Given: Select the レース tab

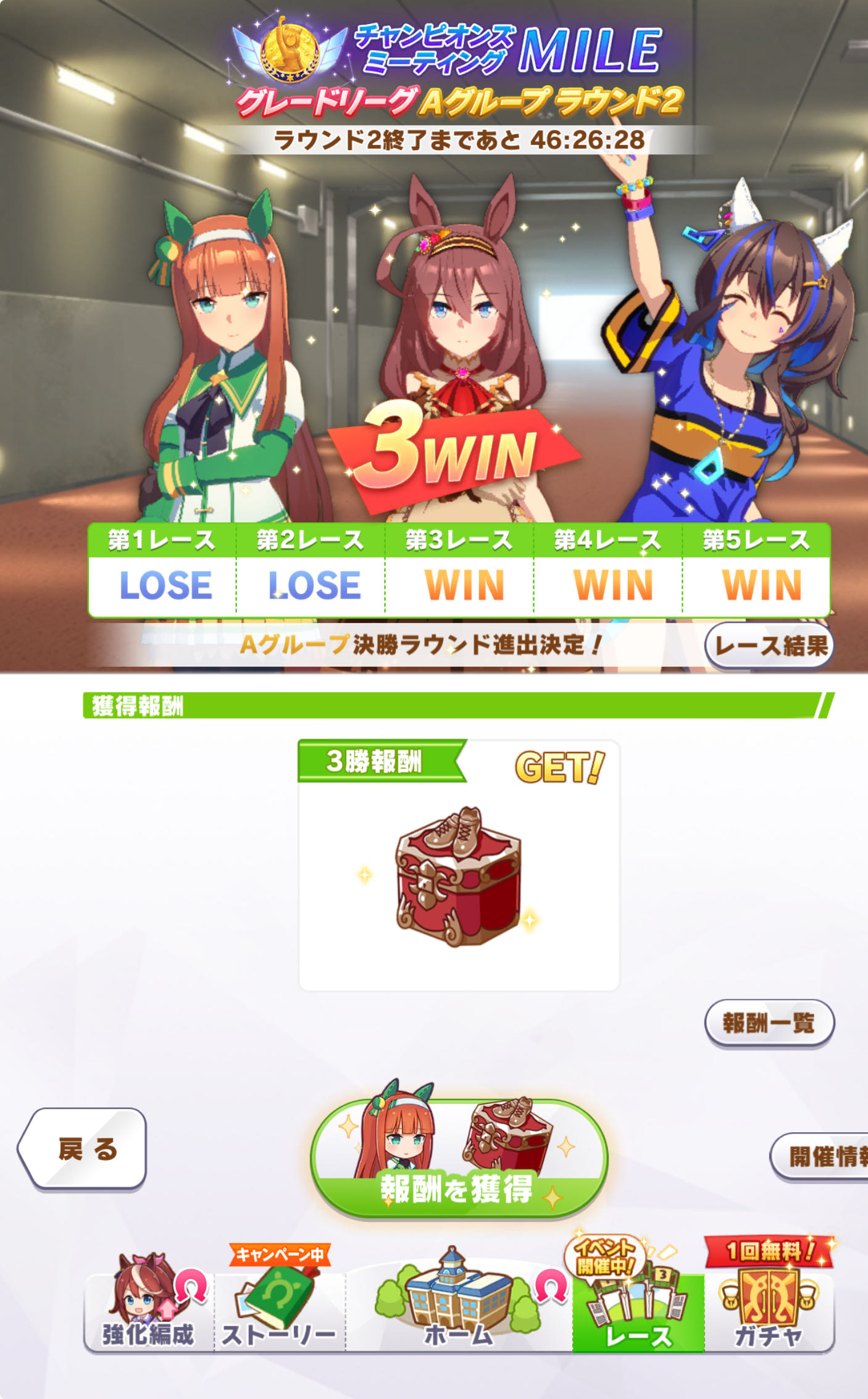Looking at the screenshot, I should click(638, 1303).
